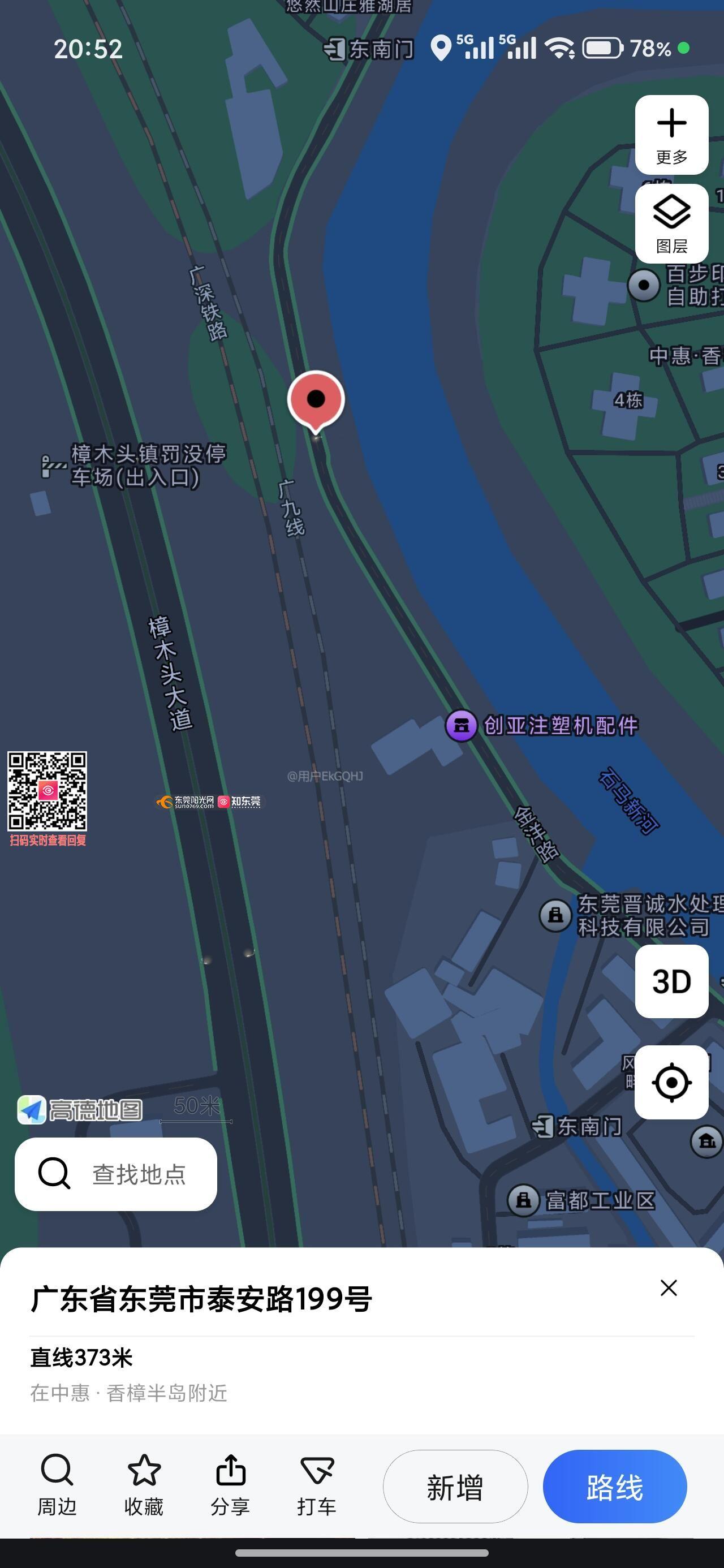Add this location to 收藏 favorites

pyautogui.click(x=144, y=1485)
